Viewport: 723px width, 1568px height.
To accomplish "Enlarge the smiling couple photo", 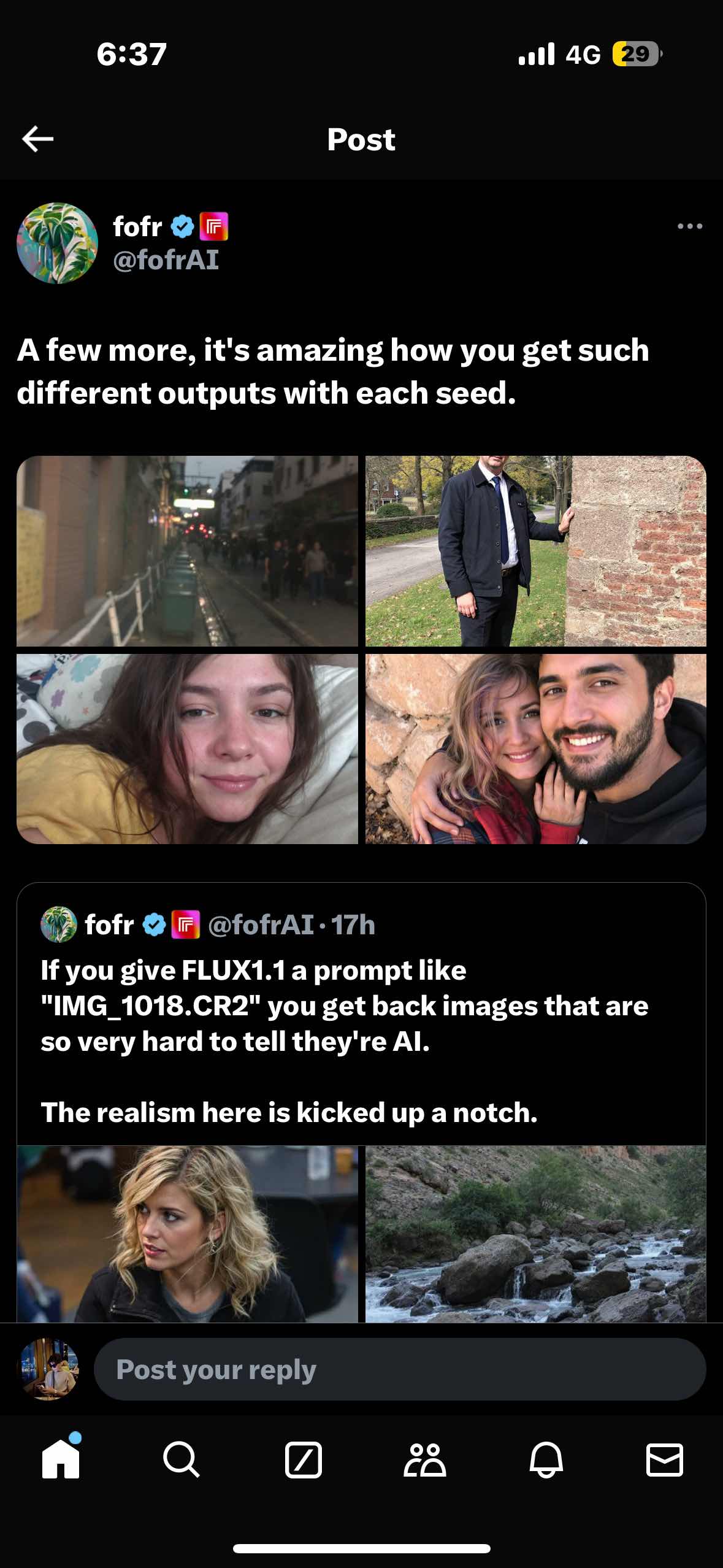I will click(535, 748).
